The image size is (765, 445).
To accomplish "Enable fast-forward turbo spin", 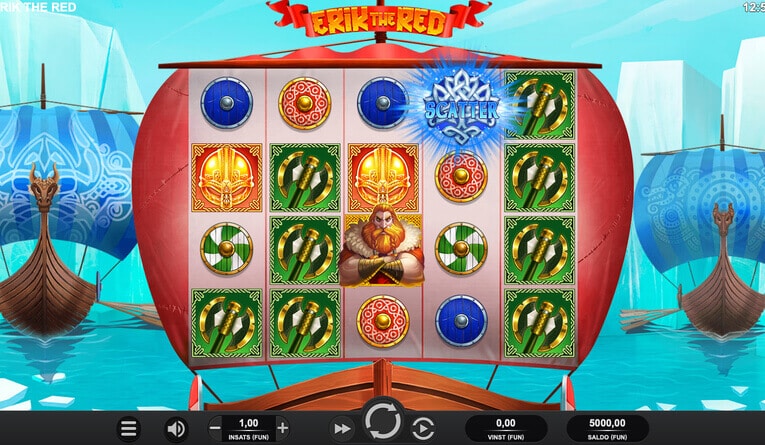I will [342, 428].
